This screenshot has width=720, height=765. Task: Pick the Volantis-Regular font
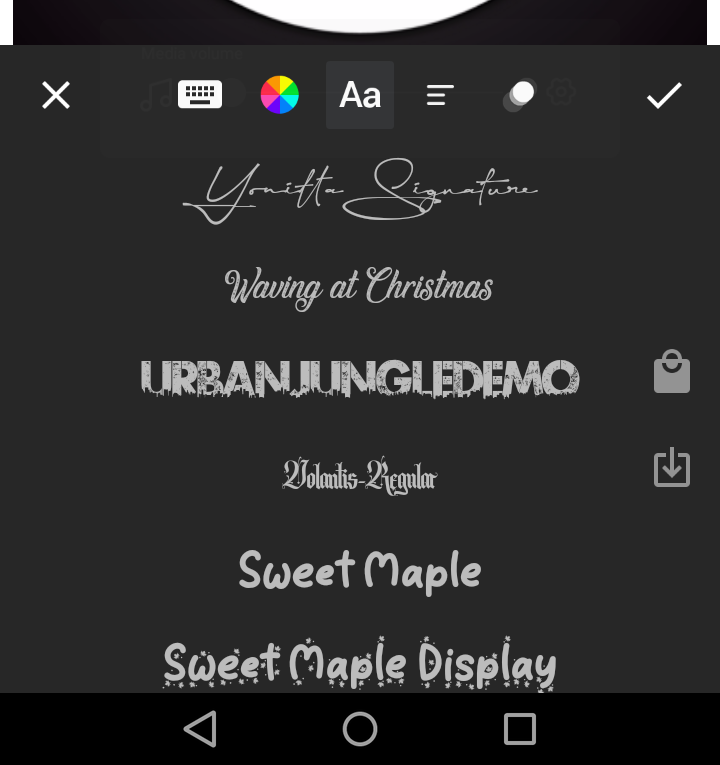pyautogui.click(x=360, y=475)
